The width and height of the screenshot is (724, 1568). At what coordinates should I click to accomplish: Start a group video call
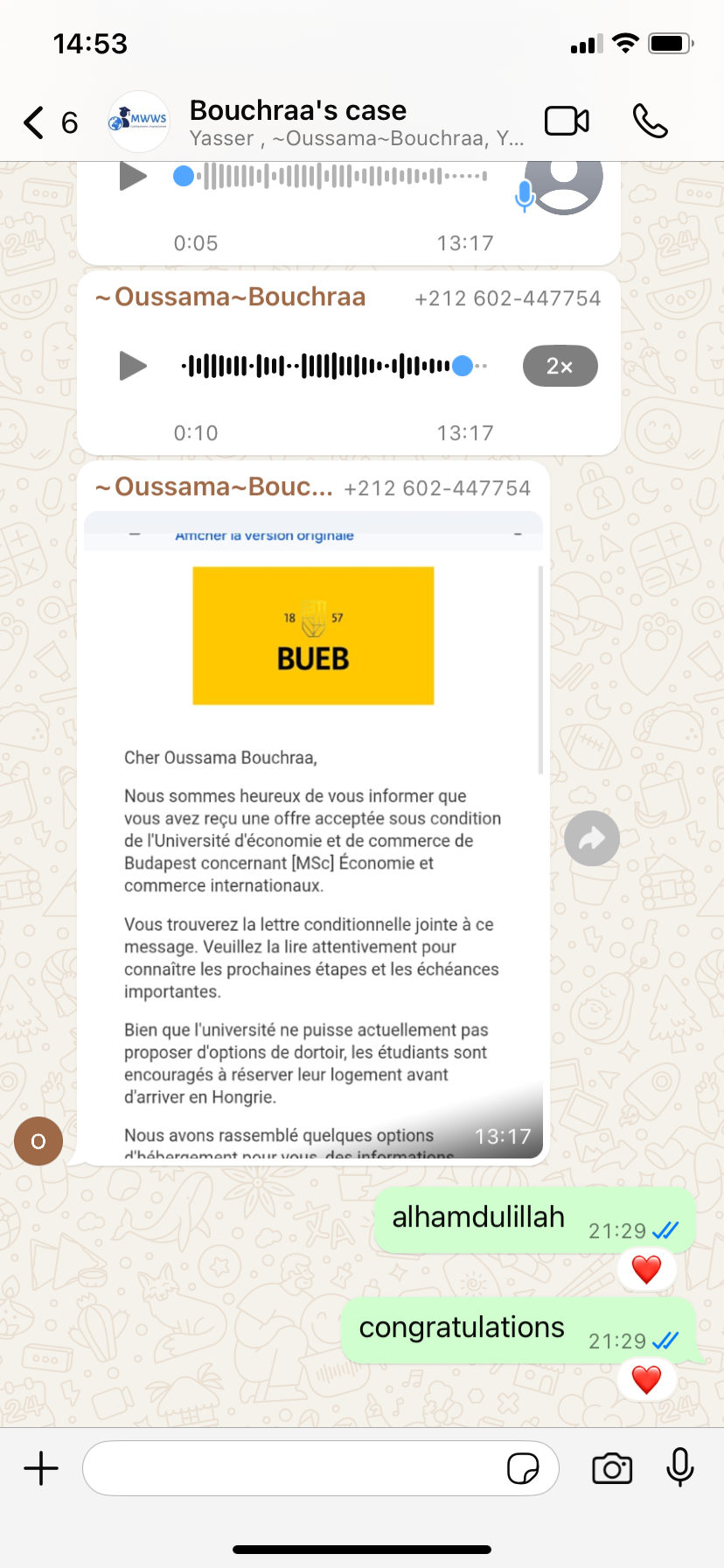[x=567, y=122]
